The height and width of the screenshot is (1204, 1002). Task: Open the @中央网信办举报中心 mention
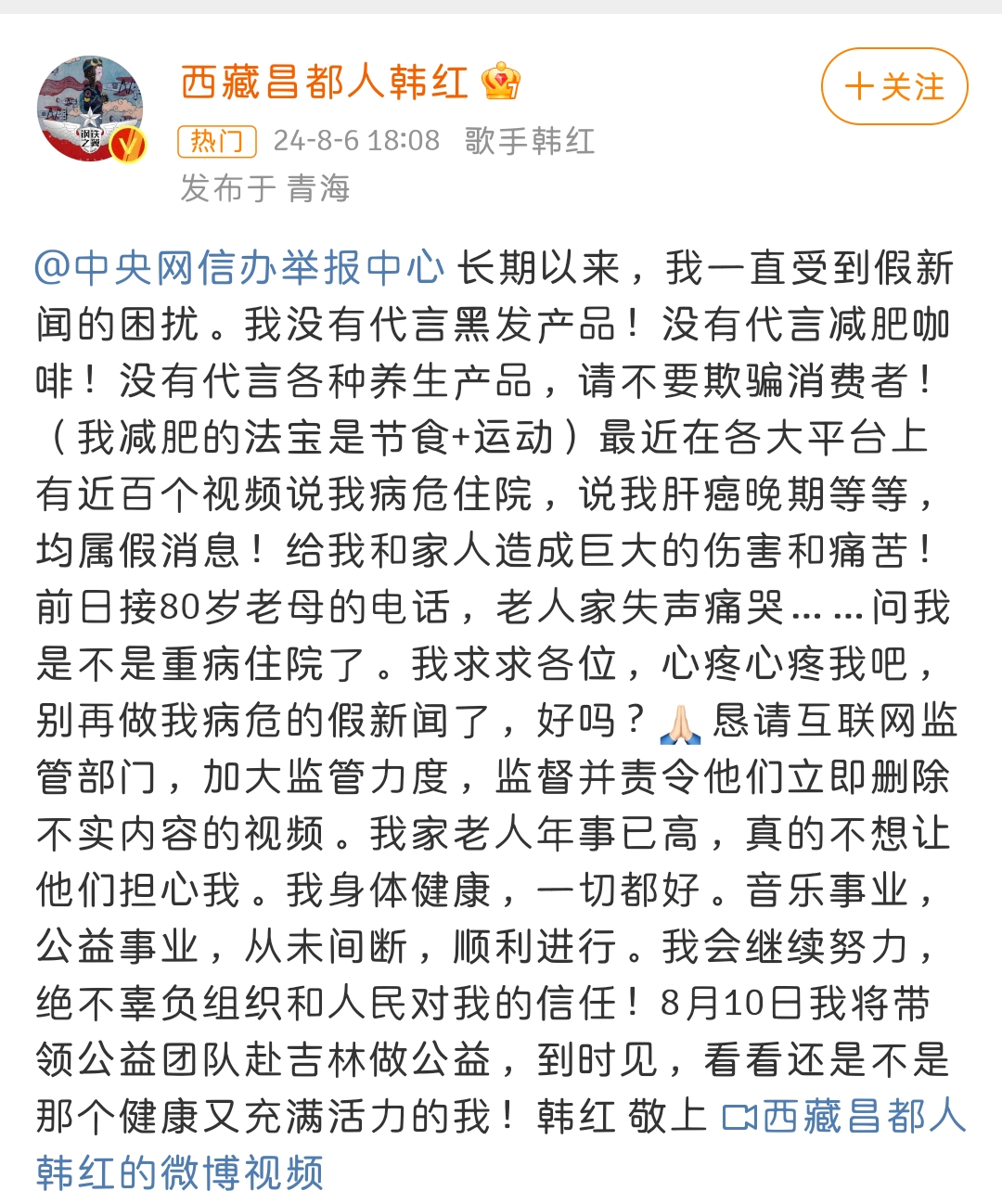239,268
